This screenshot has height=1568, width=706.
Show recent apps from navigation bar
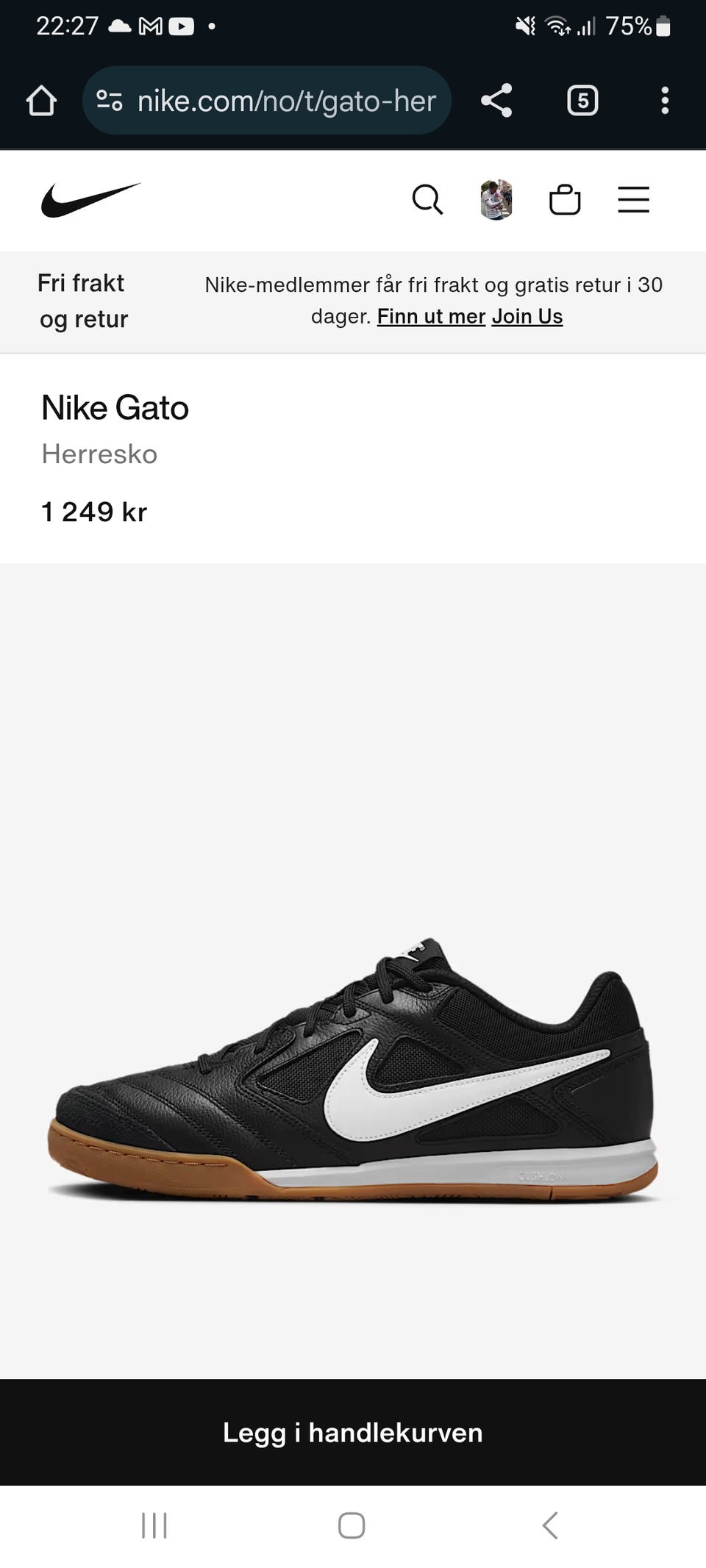(x=154, y=1525)
